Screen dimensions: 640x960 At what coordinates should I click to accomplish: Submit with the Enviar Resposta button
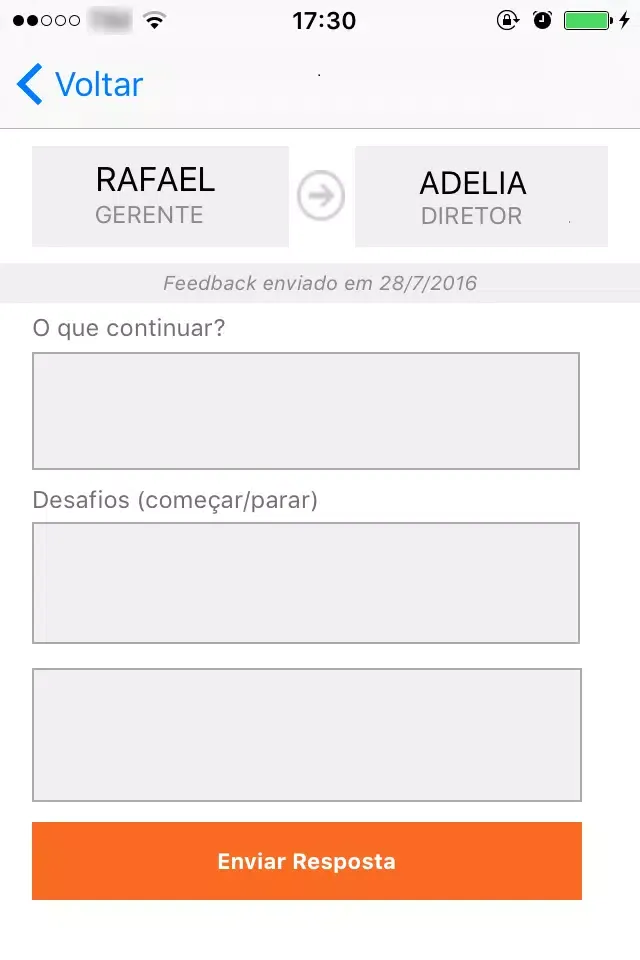point(306,861)
